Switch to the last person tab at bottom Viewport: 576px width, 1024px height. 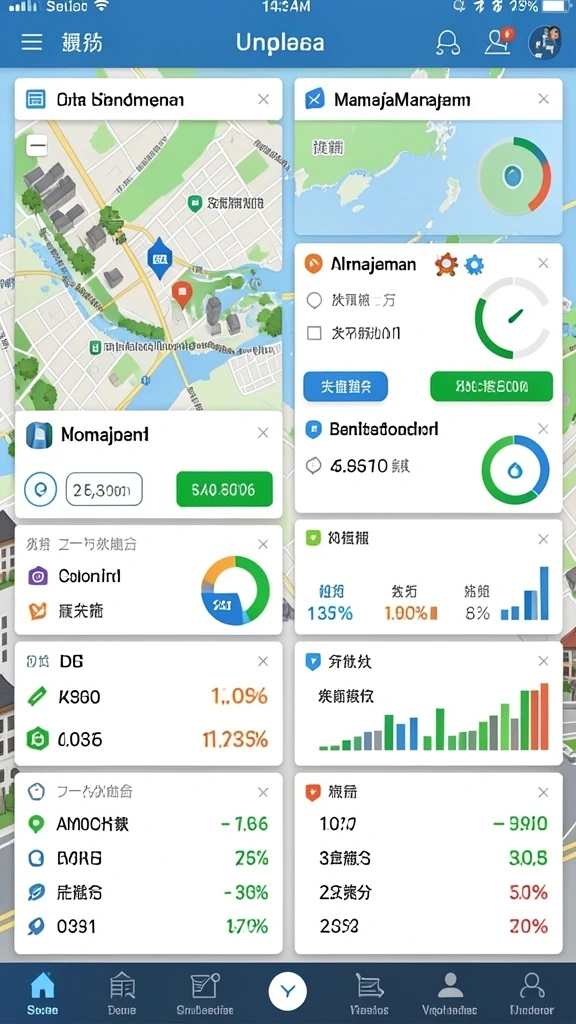coord(532,993)
